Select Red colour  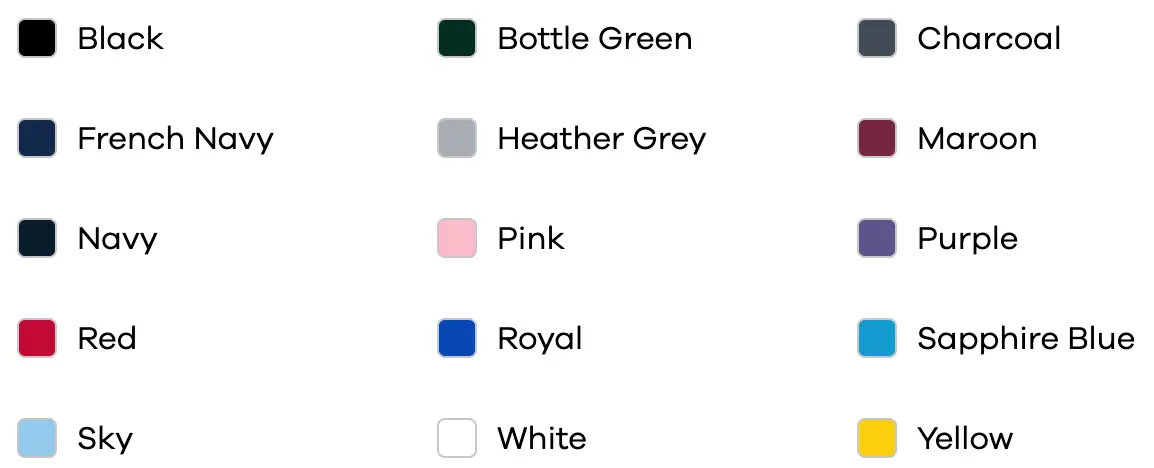click(37, 338)
